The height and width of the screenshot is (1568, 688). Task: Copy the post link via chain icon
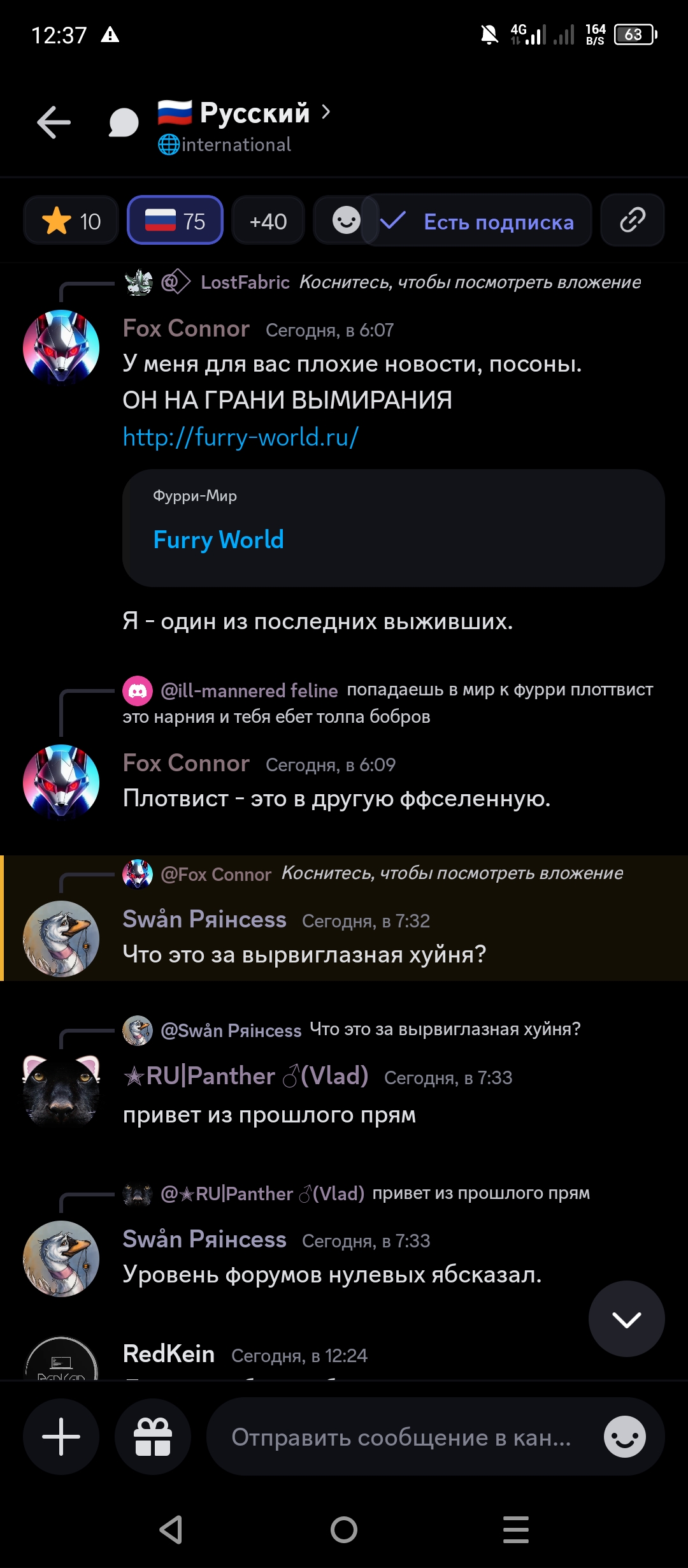pos(633,221)
